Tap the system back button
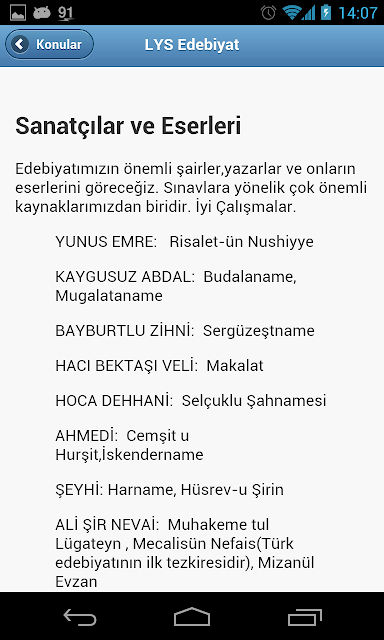Image resolution: width=384 pixels, height=640 pixels. tap(80, 616)
